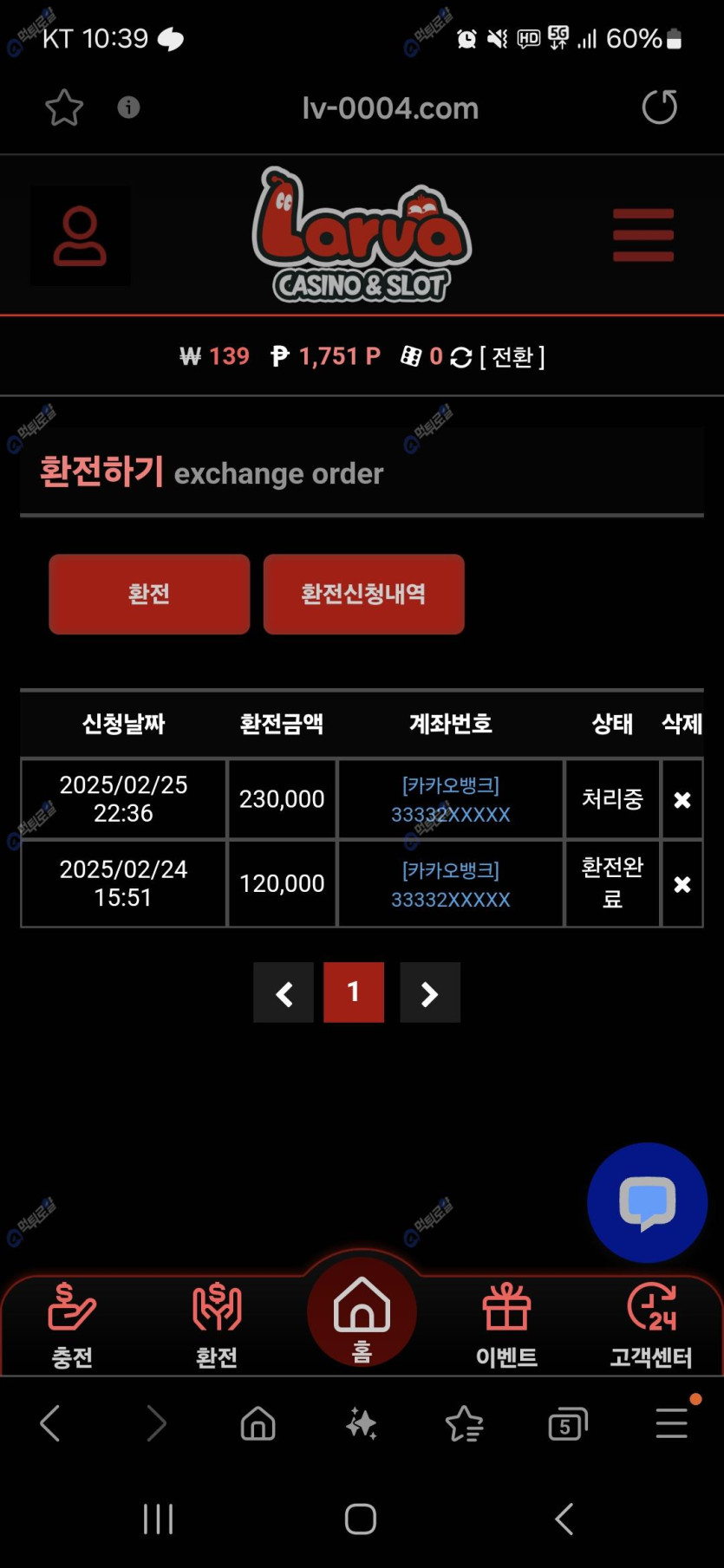Open the red hamburger menu
The height and width of the screenshot is (1568, 724).
click(x=643, y=235)
